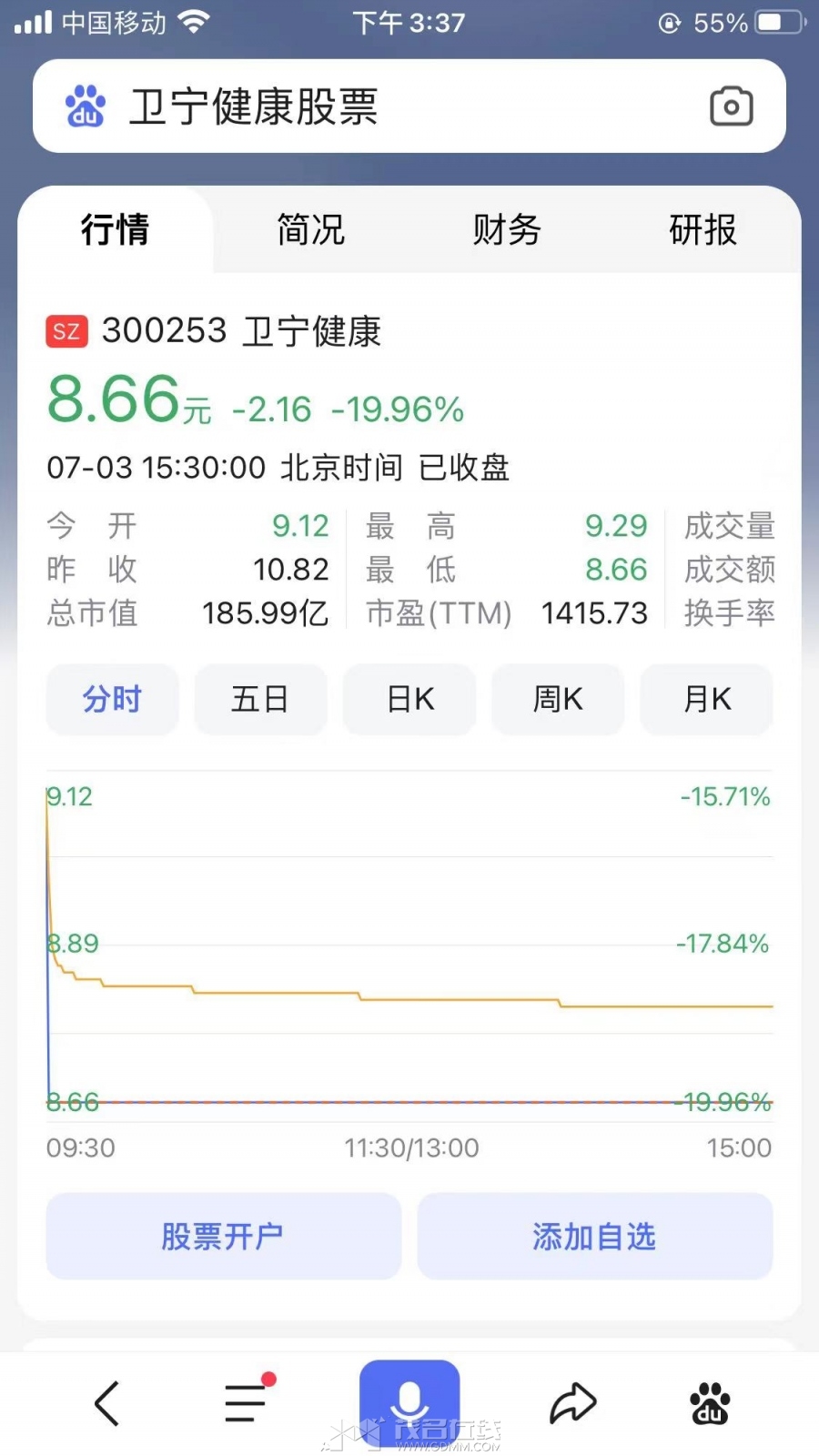This screenshot has width=819, height=1456.
Task: Show the 周K chart
Action: tap(558, 699)
